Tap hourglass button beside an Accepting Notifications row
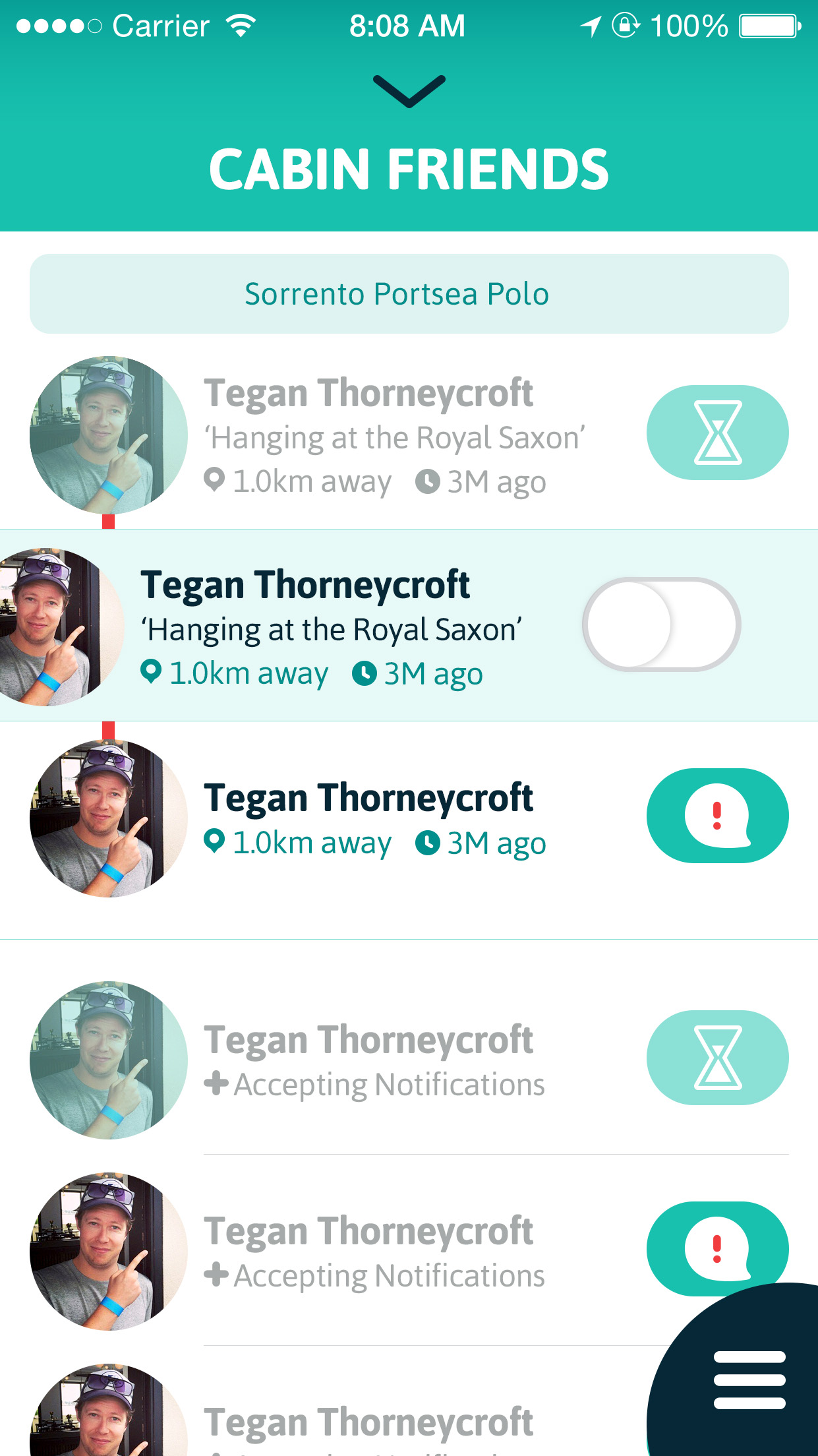This screenshot has width=818, height=1456. [717, 1058]
